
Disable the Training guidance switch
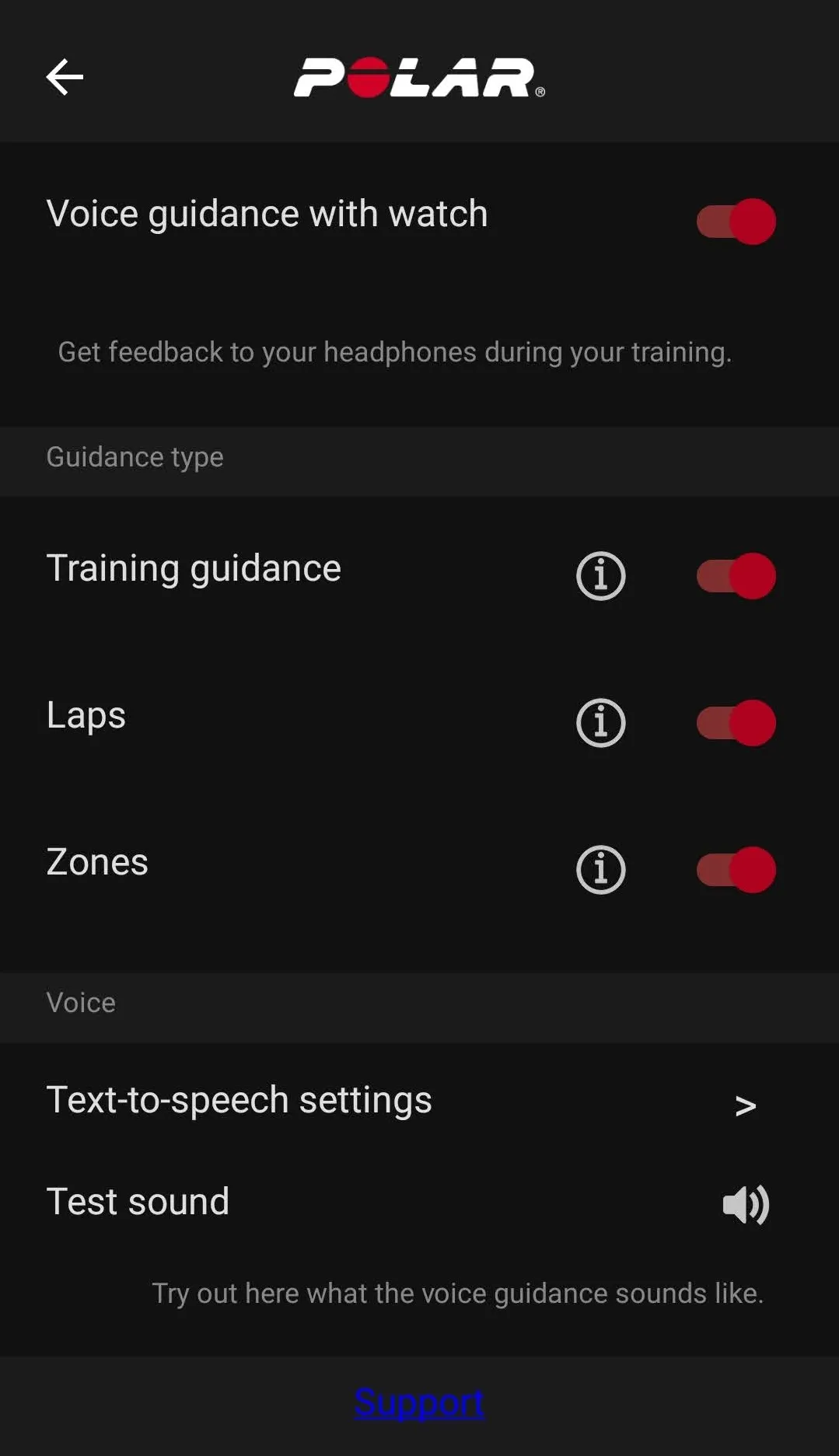pyautogui.click(x=736, y=576)
